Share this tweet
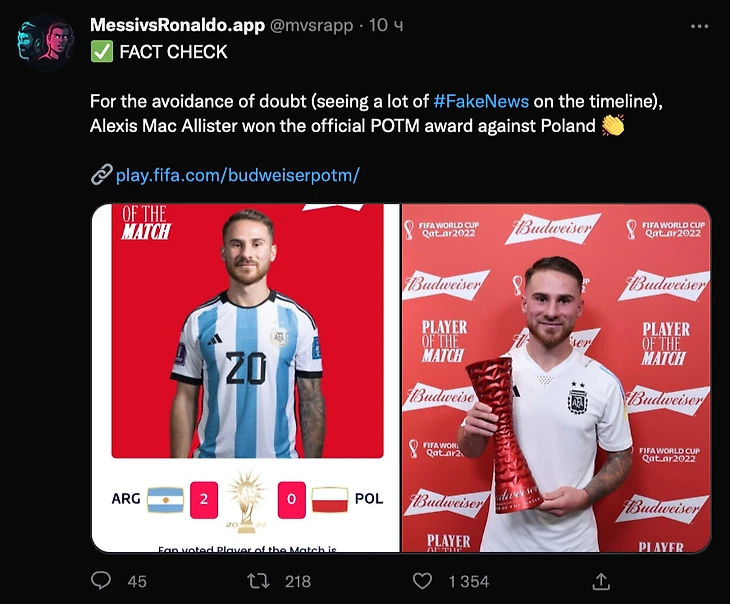 (601, 580)
